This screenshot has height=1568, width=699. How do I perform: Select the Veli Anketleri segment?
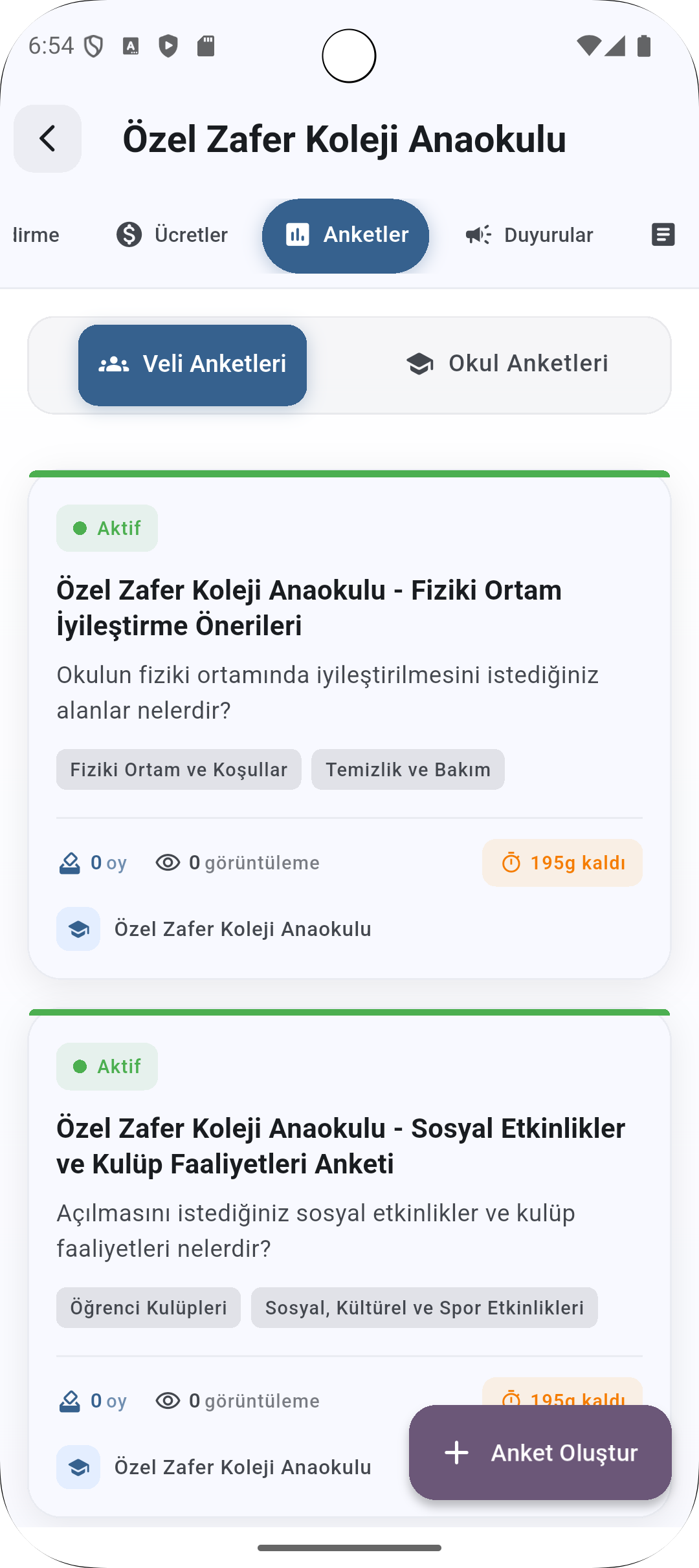pyautogui.click(x=192, y=364)
